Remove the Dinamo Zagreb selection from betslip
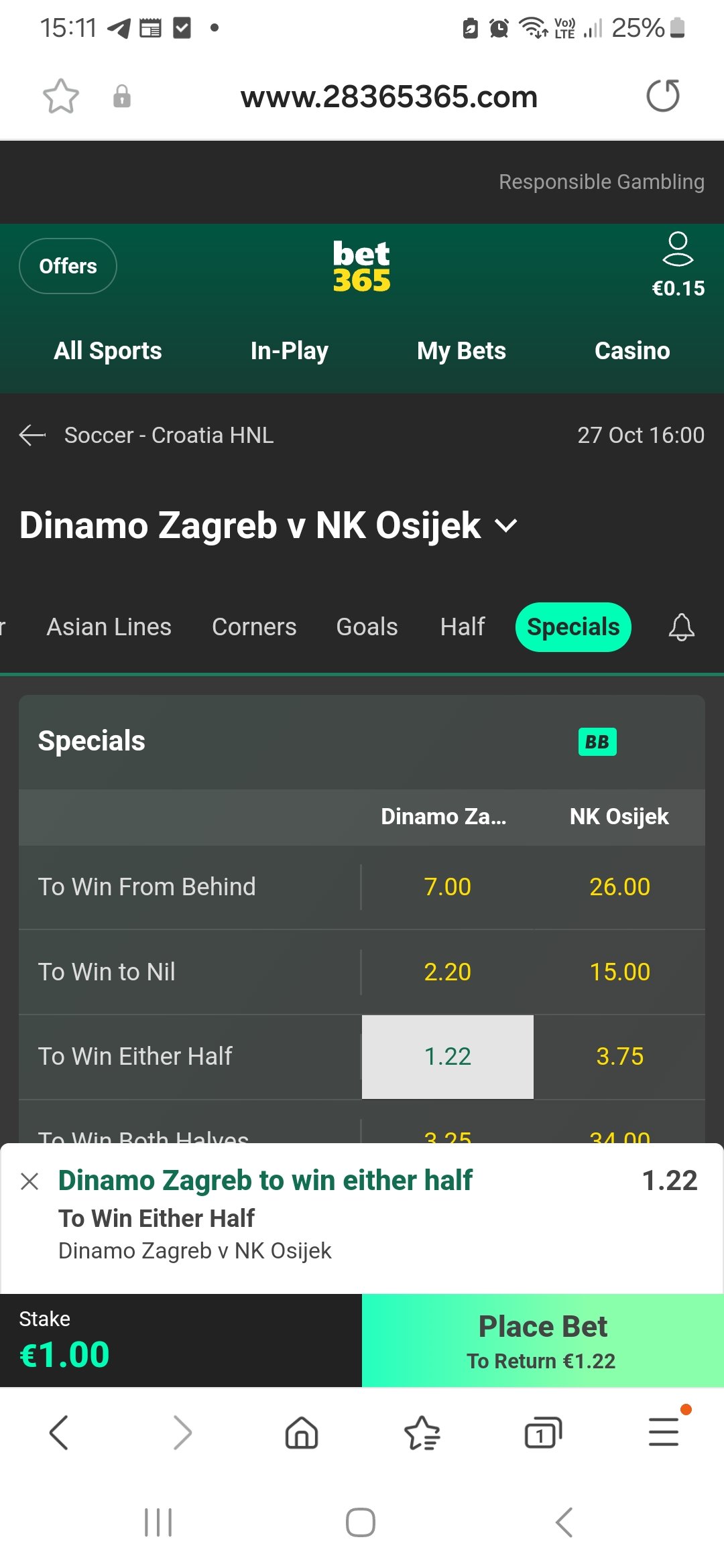This screenshot has width=724, height=1568. [29, 1181]
